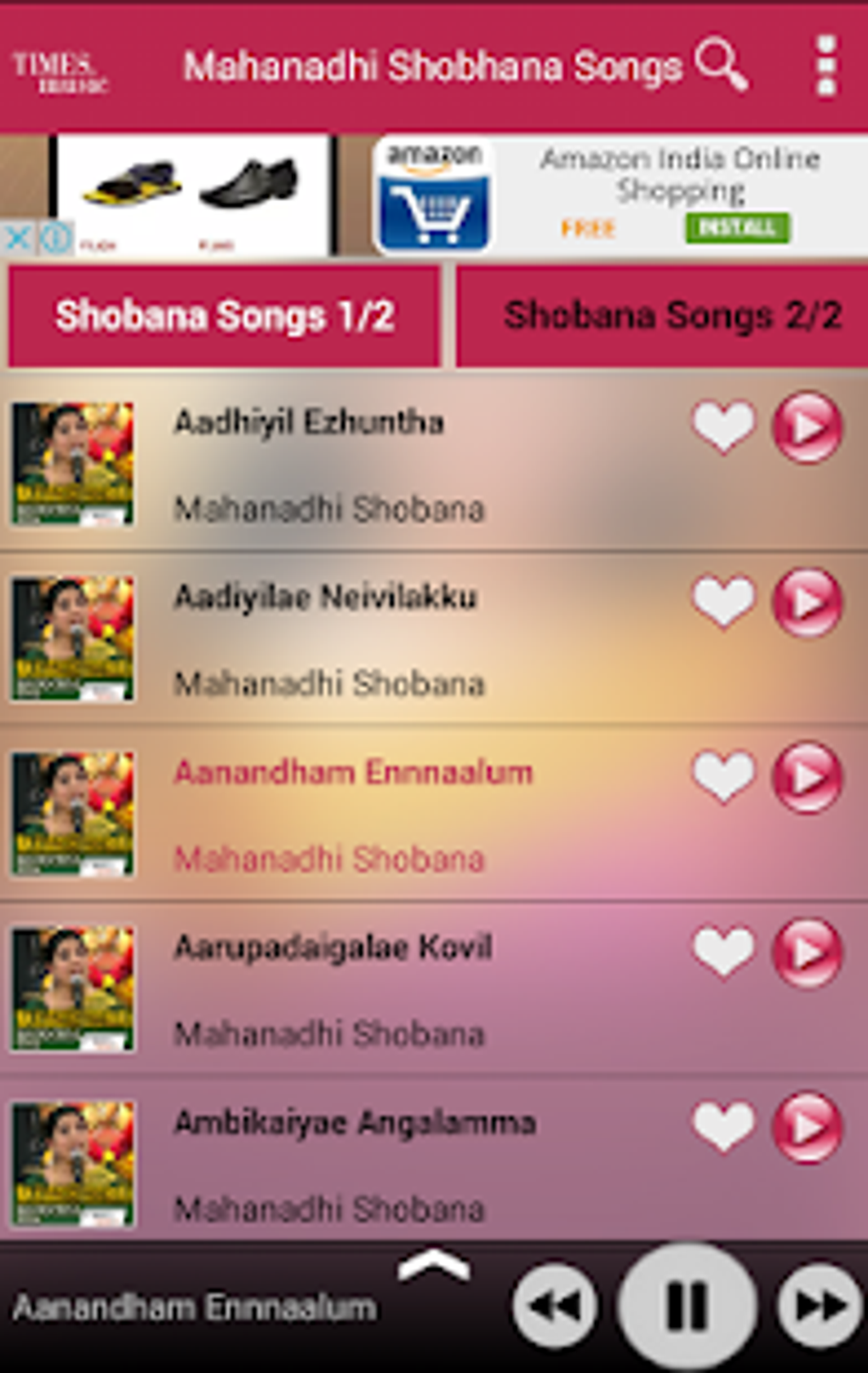Image resolution: width=868 pixels, height=1373 pixels.
Task: Like the song Aadiyilae Neivilakku
Action: (x=722, y=601)
